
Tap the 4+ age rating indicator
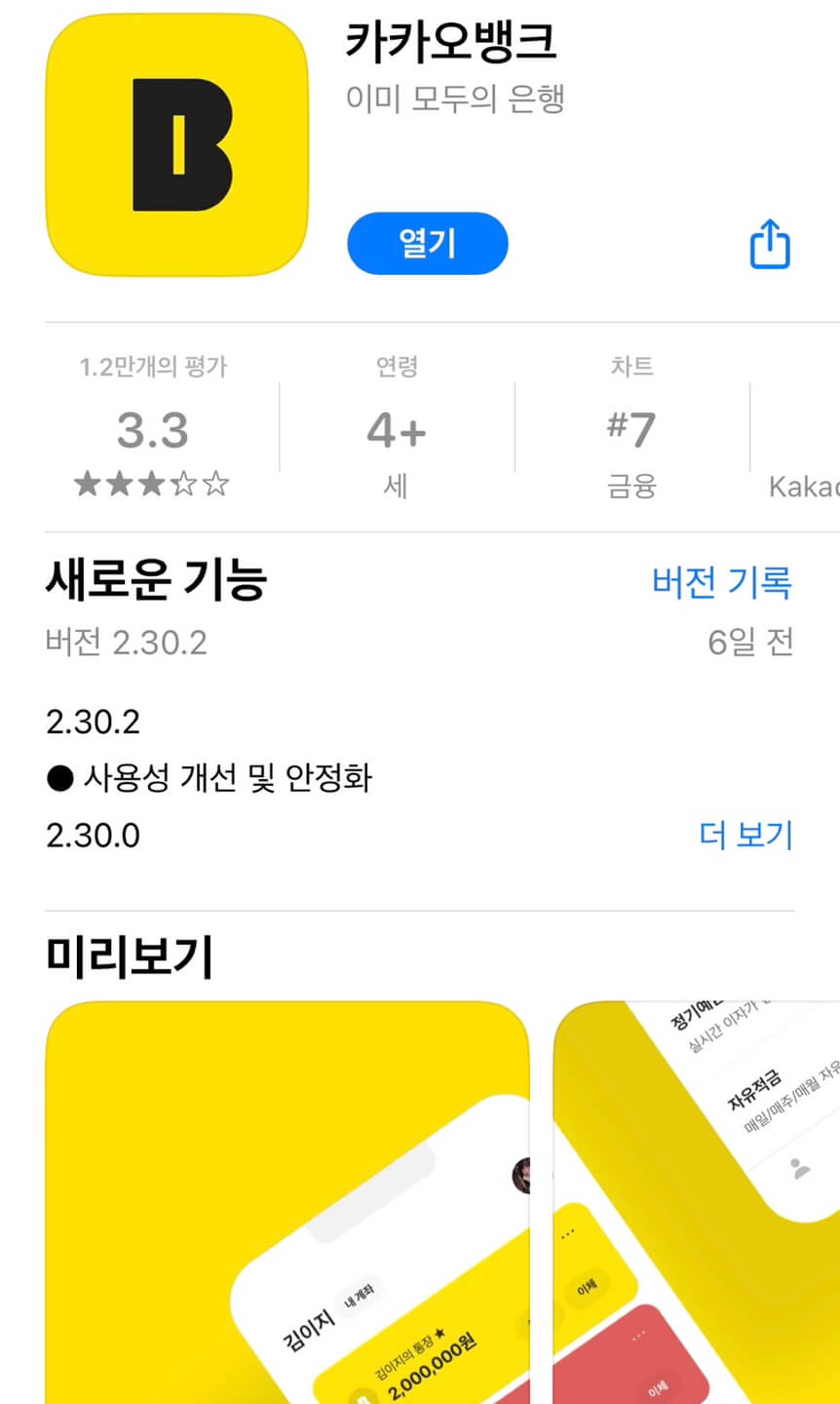394,427
